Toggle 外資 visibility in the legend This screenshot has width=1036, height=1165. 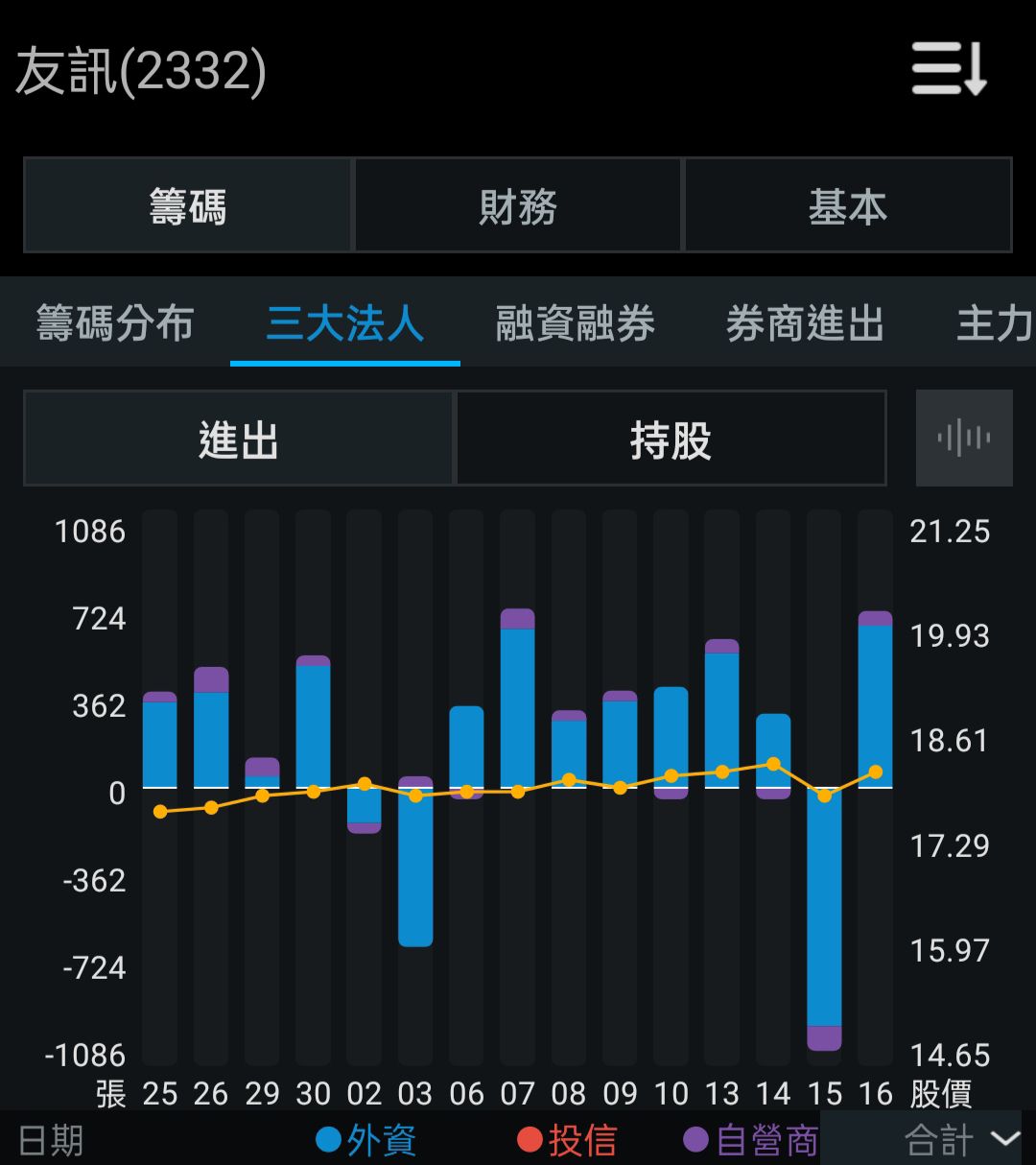click(369, 1140)
